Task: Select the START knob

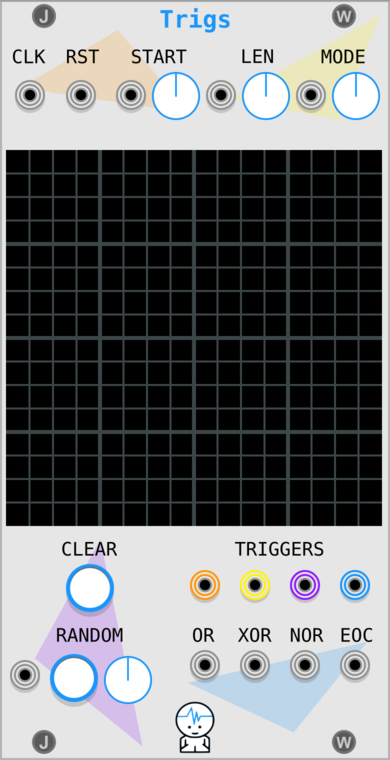Action: click(x=176, y=96)
